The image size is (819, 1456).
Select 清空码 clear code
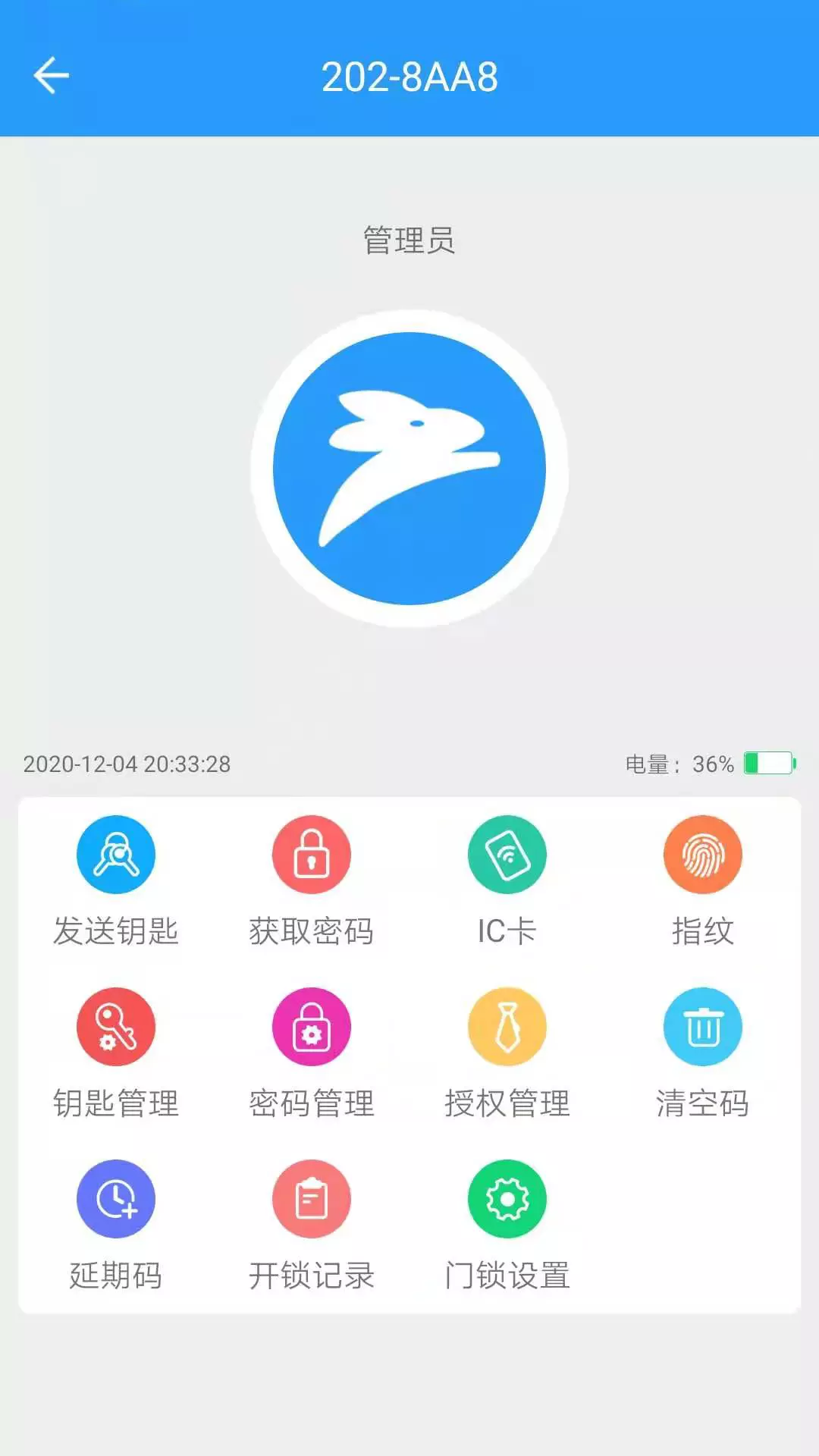click(x=703, y=1054)
